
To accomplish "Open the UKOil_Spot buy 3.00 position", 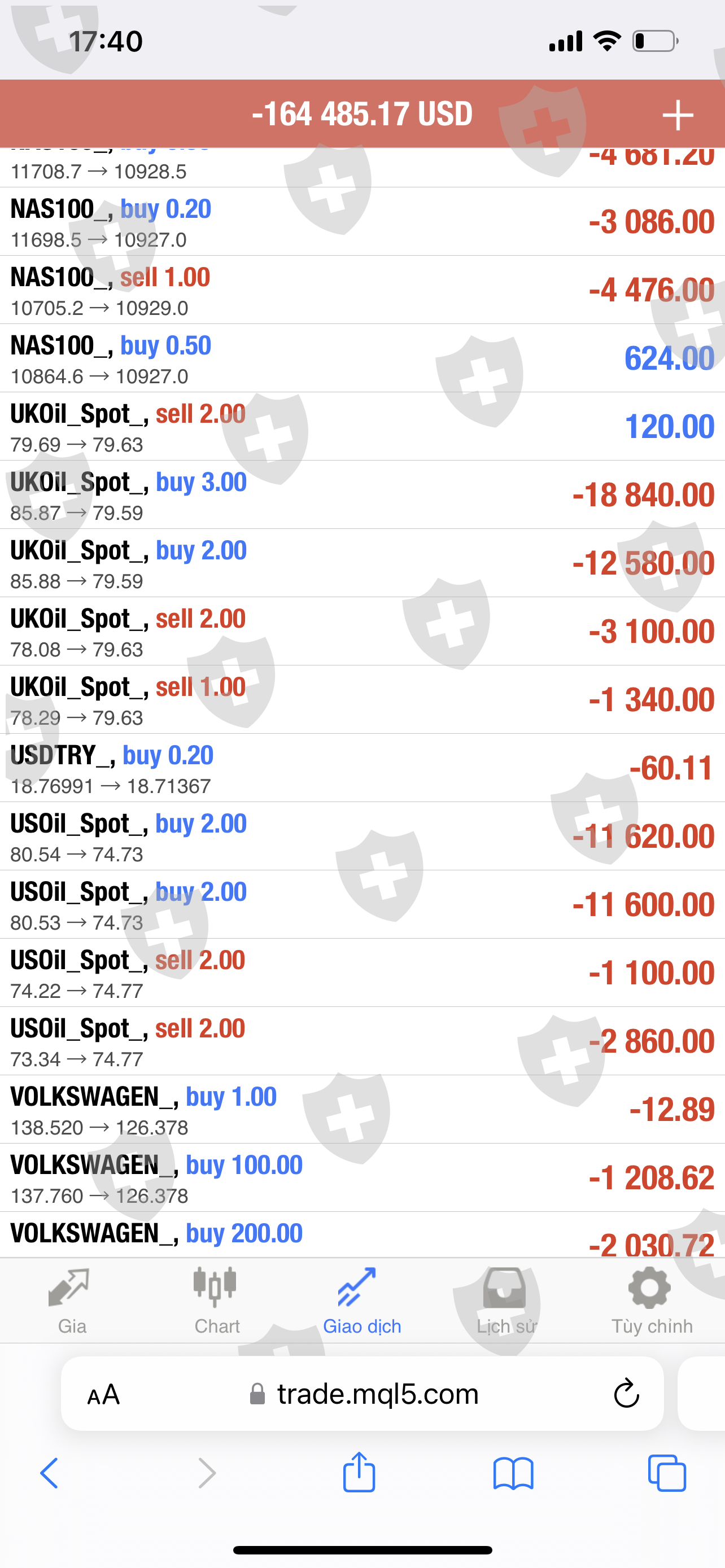I will click(362, 495).
